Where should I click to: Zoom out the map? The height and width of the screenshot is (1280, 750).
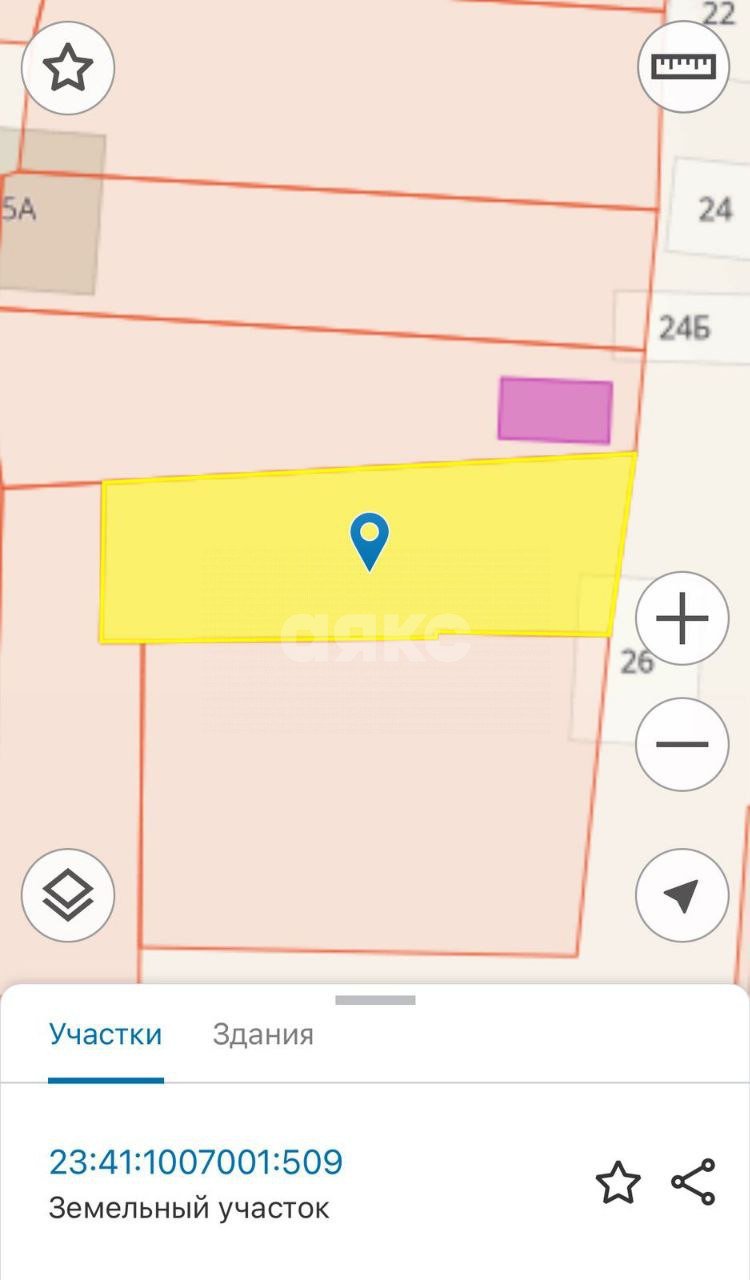point(682,744)
